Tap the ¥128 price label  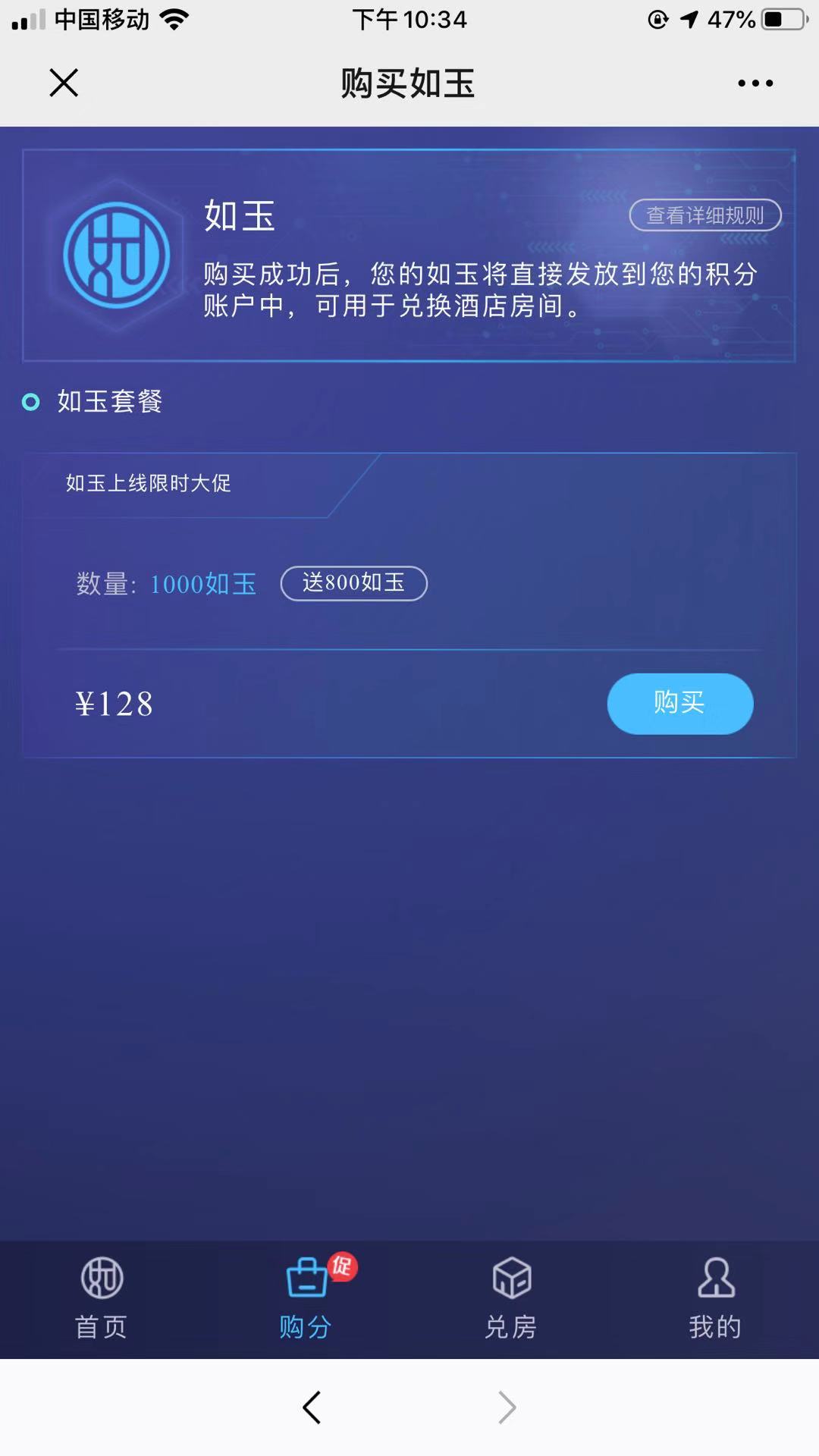click(115, 703)
